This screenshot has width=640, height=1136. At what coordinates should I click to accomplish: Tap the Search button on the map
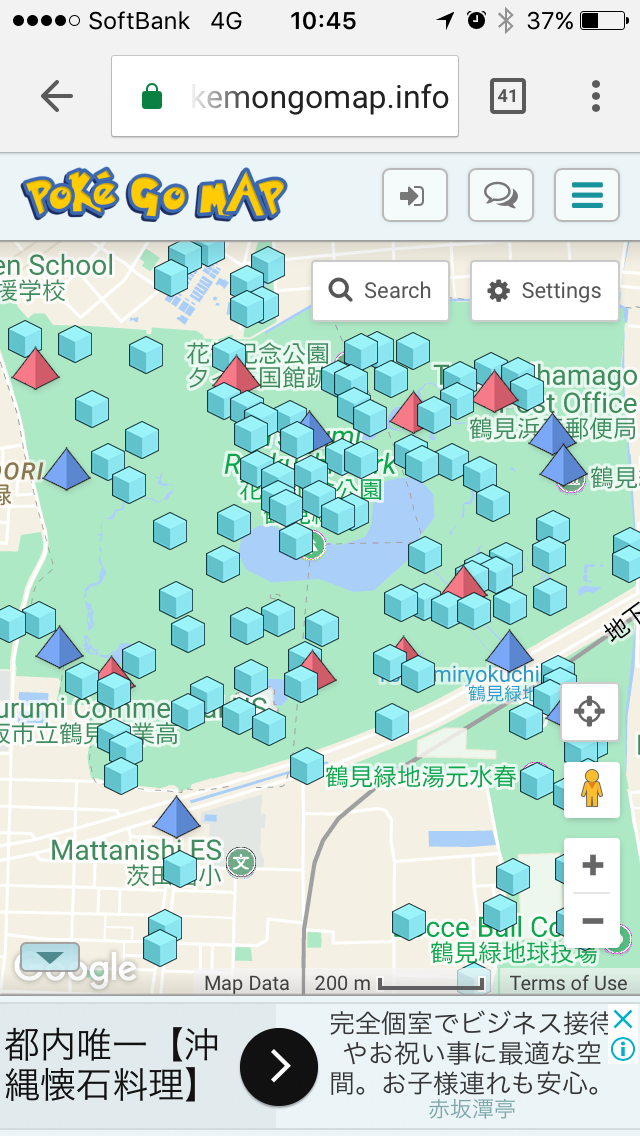point(380,291)
